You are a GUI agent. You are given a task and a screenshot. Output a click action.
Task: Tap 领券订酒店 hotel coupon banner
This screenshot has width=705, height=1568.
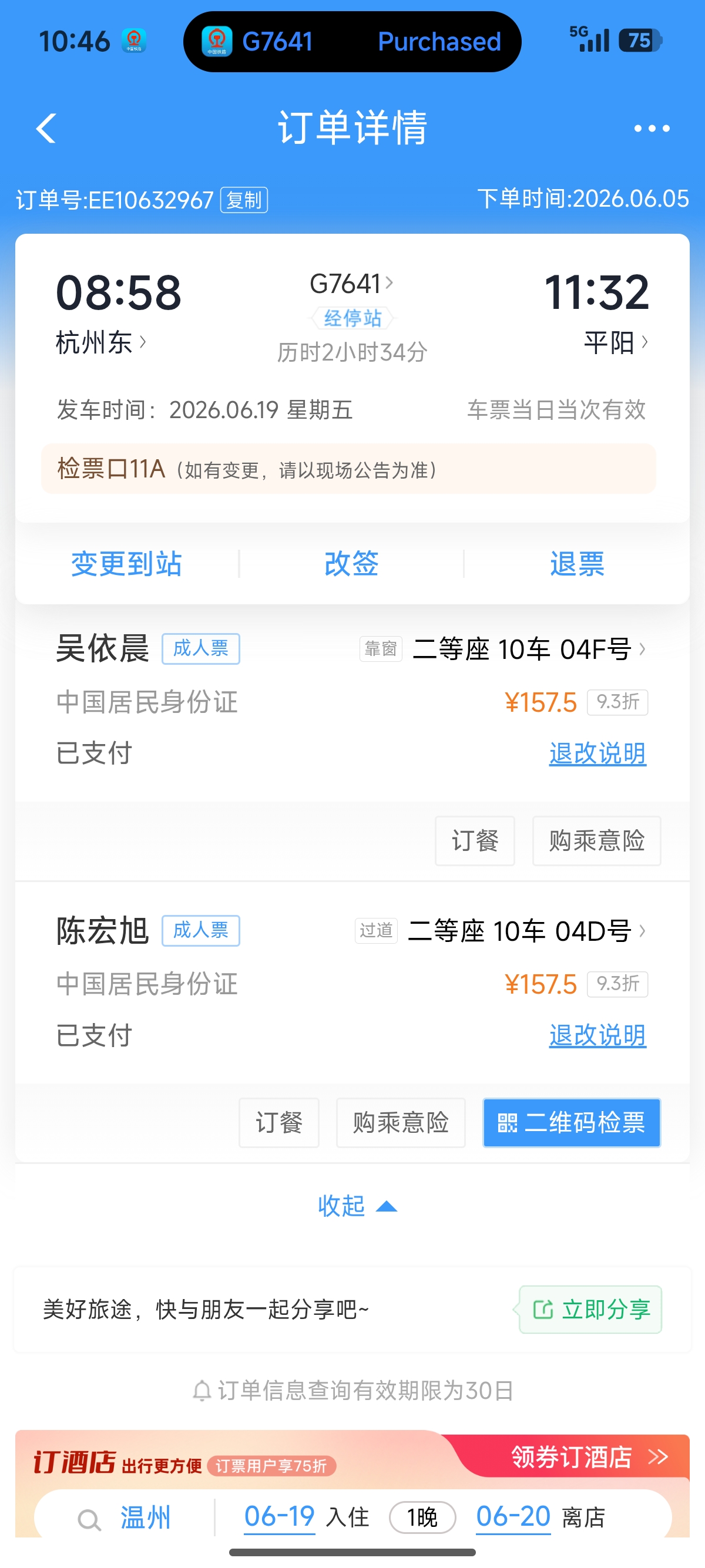click(589, 1457)
